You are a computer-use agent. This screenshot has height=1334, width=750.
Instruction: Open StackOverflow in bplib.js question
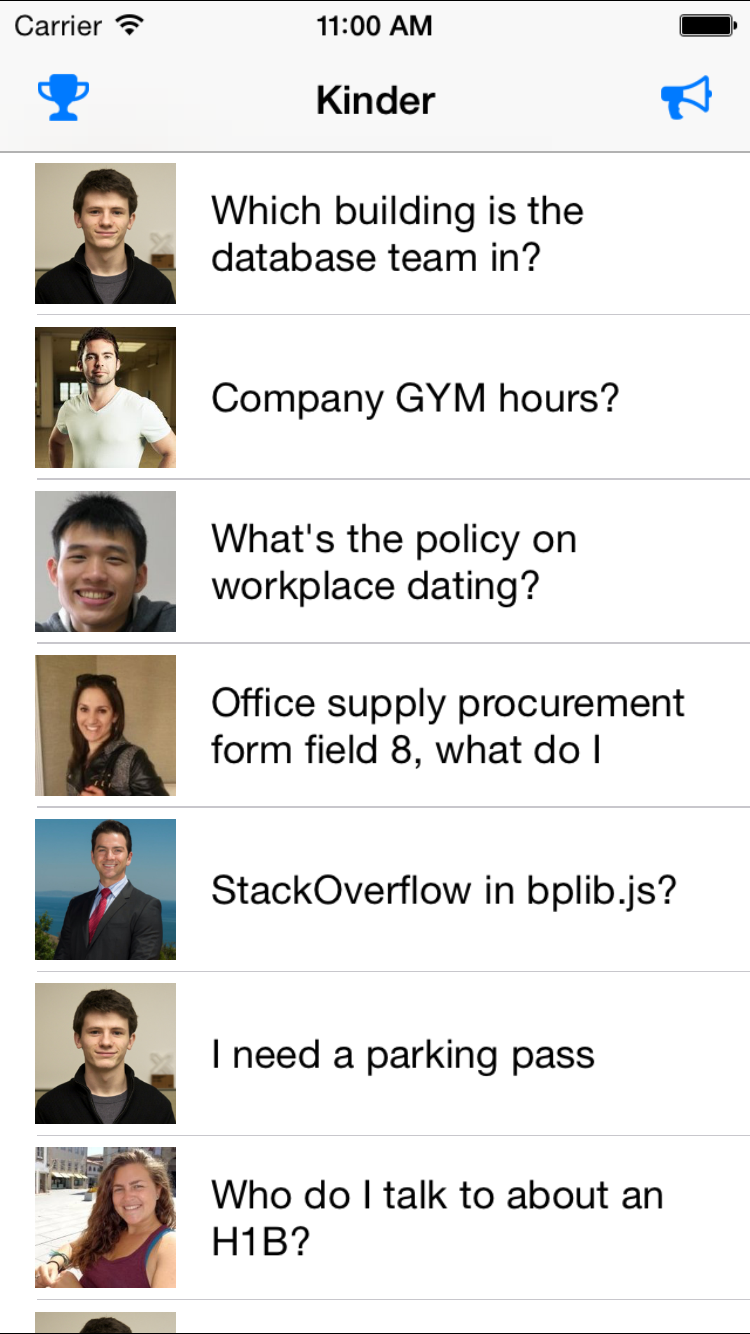[444, 890]
